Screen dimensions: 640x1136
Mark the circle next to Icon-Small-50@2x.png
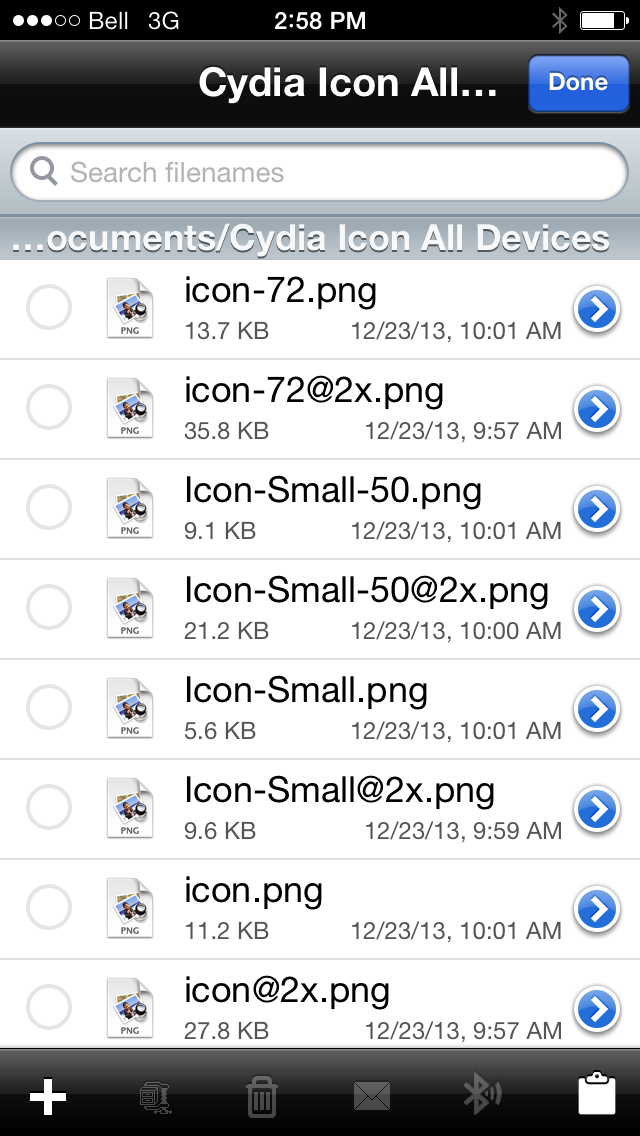[49, 607]
